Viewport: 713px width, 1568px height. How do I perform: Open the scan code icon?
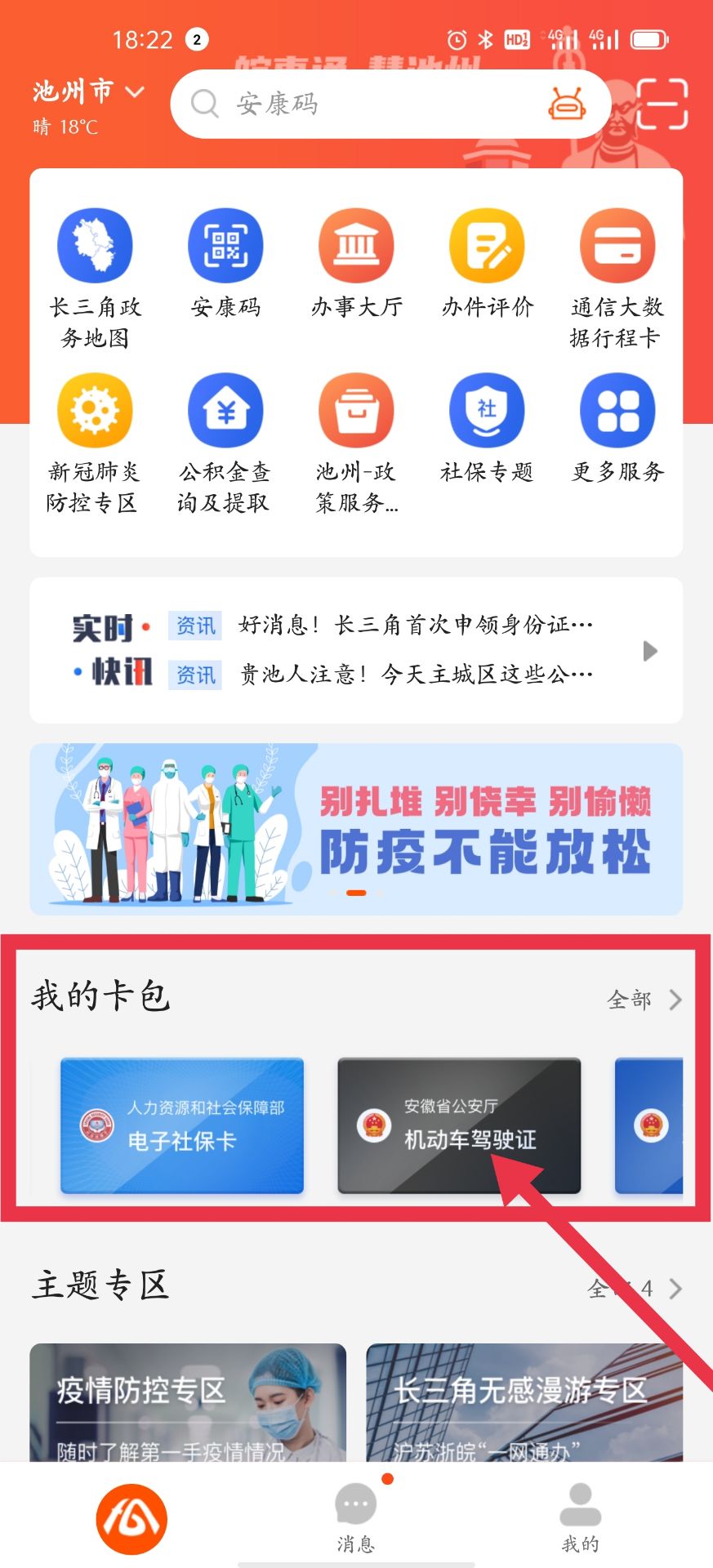click(662, 104)
